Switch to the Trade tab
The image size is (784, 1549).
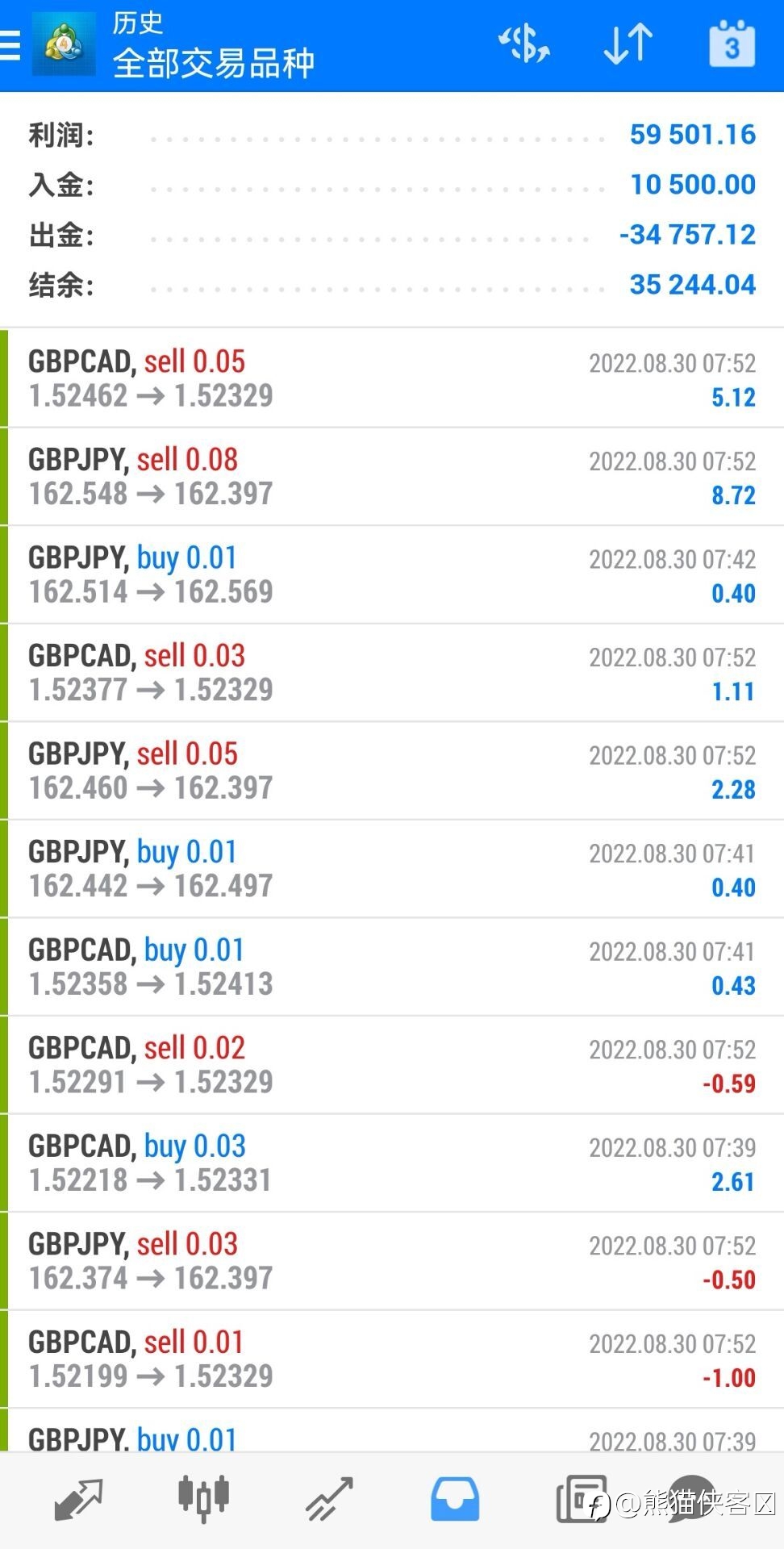point(329,1500)
